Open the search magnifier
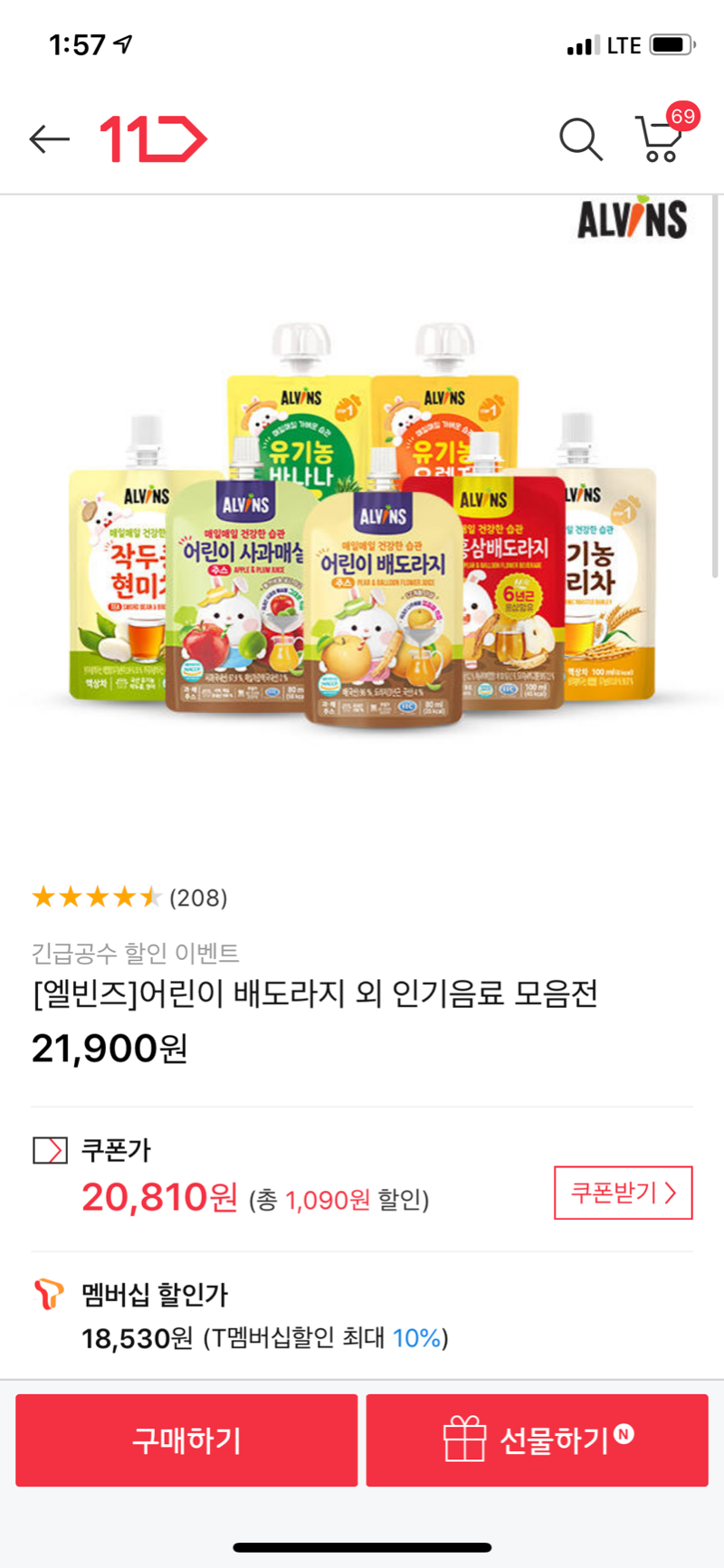724x1568 pixels. point(580,139)
